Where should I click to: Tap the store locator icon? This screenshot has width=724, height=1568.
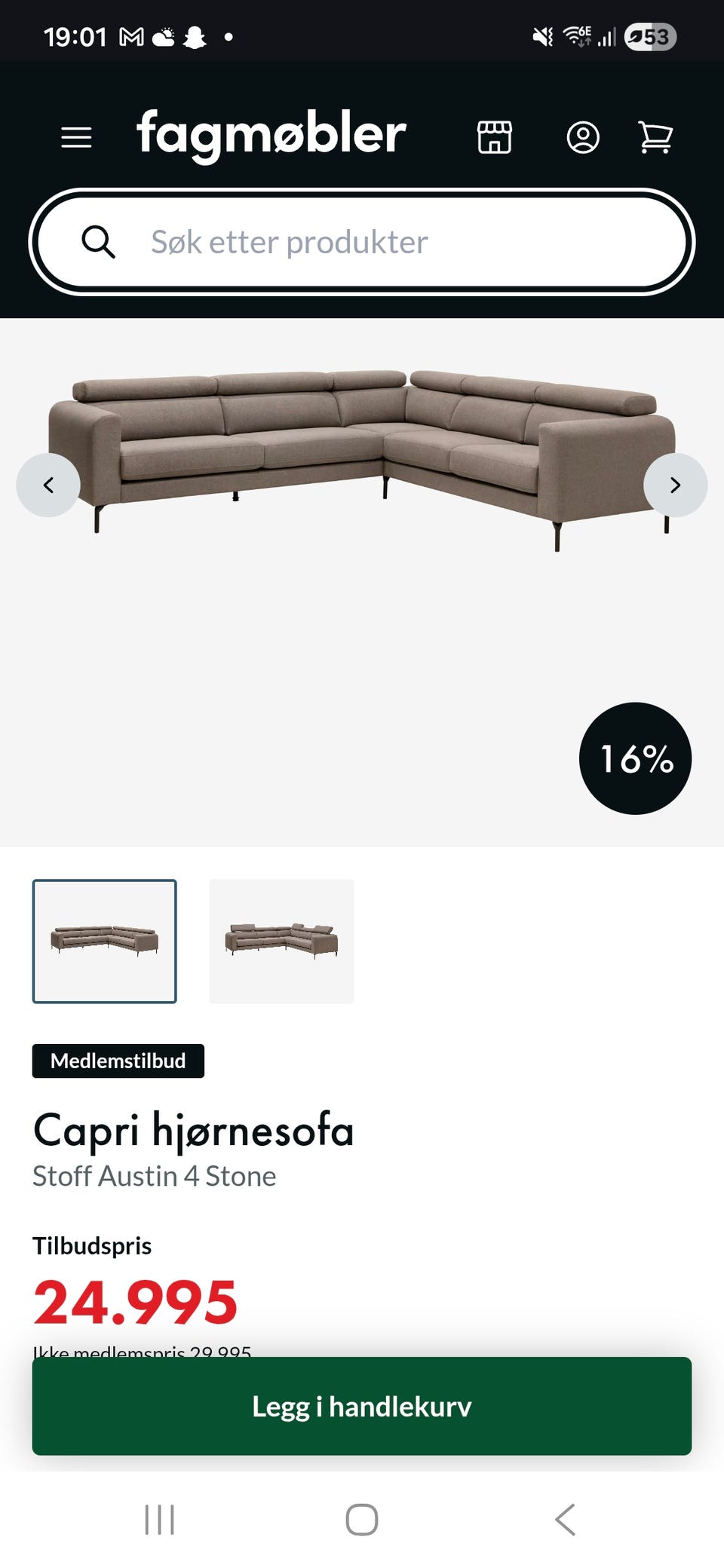coord(495,137)
